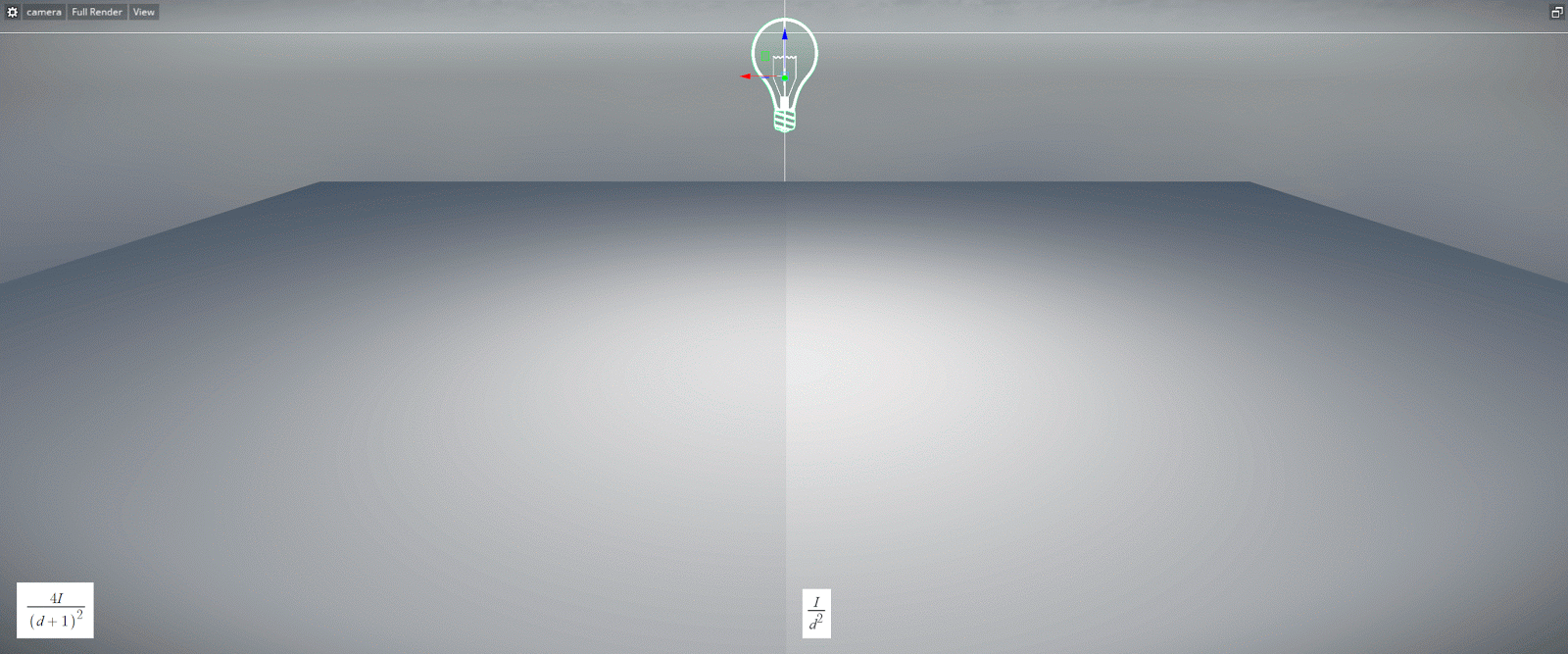
Task: Open the View menu
Action: point(143,12)
